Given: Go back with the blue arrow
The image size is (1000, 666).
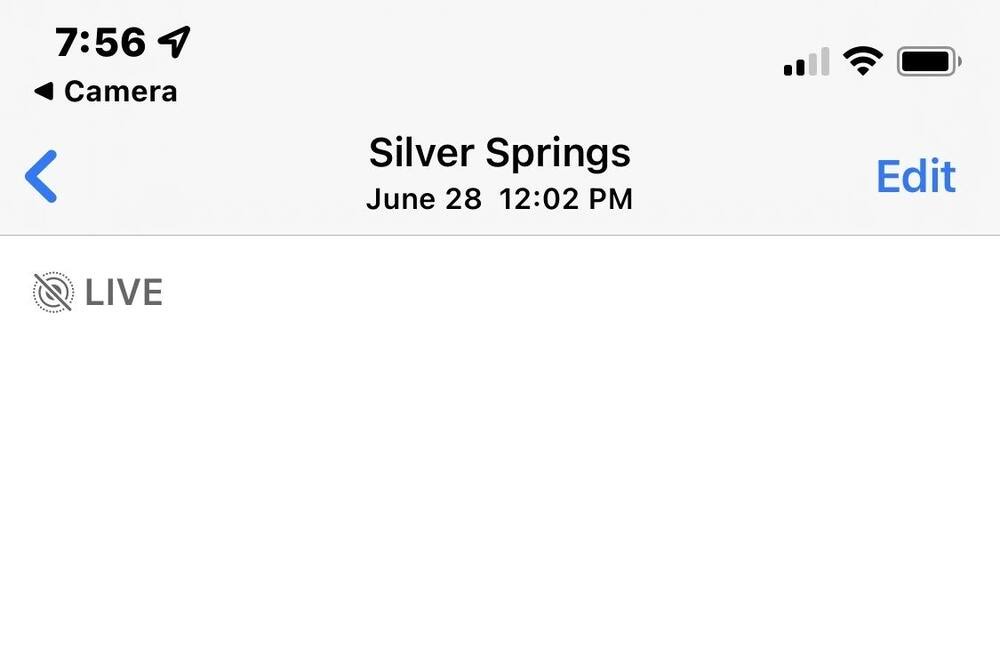Looking at the screenshot, I should pyautogui.click(x=41, y=176).
